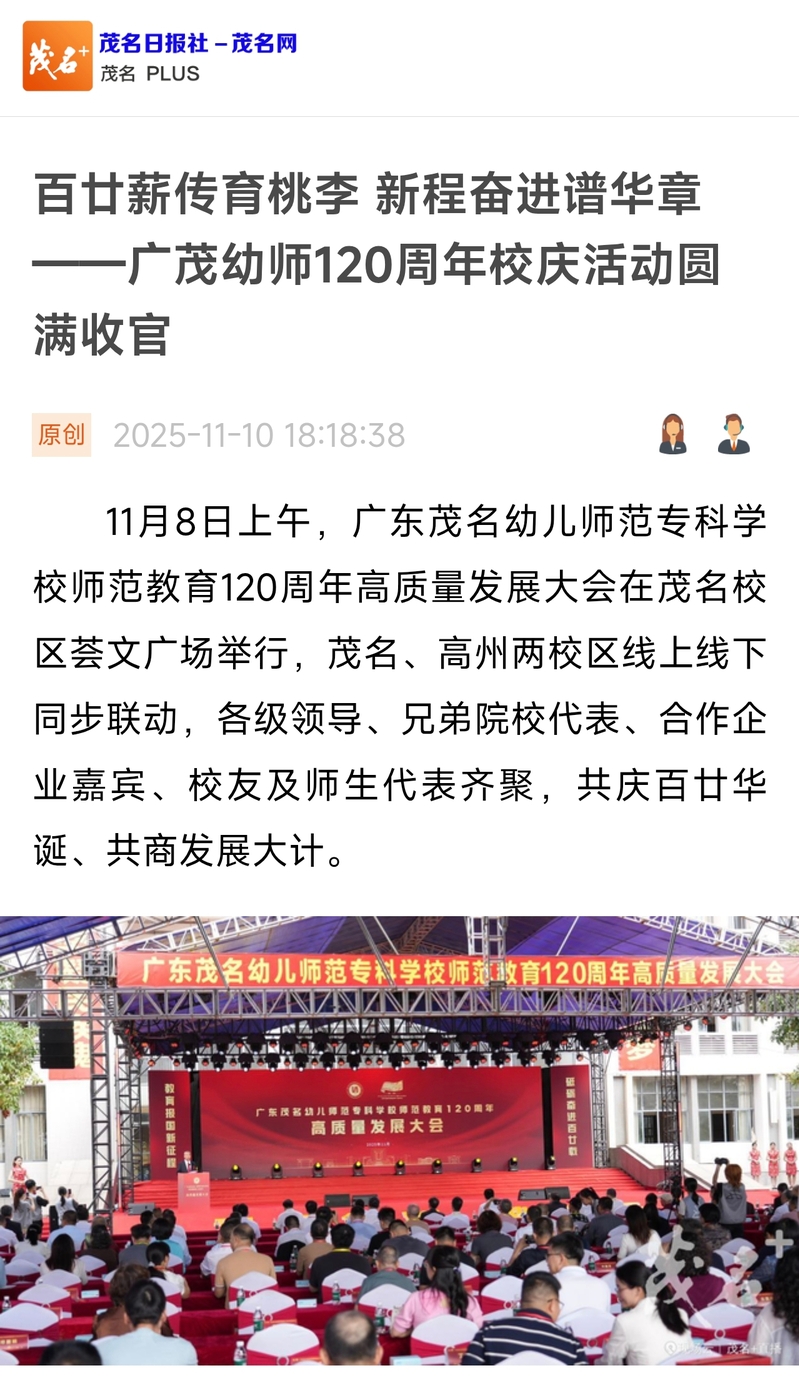Open the 茂名日报社 – 茂名网 publisher header
The height and width of the screenshot is (1388, 799).
tap(197, 44)
